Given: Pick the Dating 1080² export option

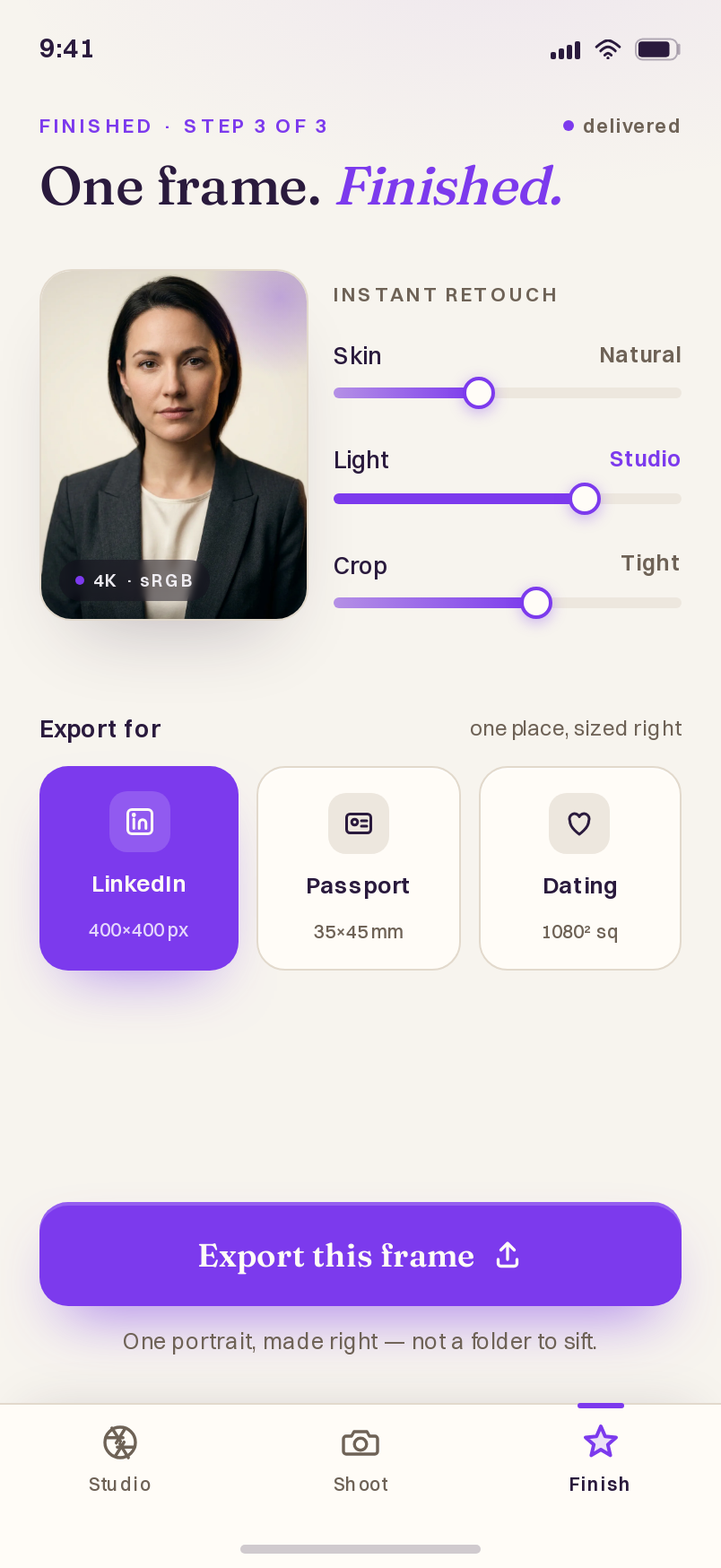Looking at the screenshot, I should coord(580,868).
